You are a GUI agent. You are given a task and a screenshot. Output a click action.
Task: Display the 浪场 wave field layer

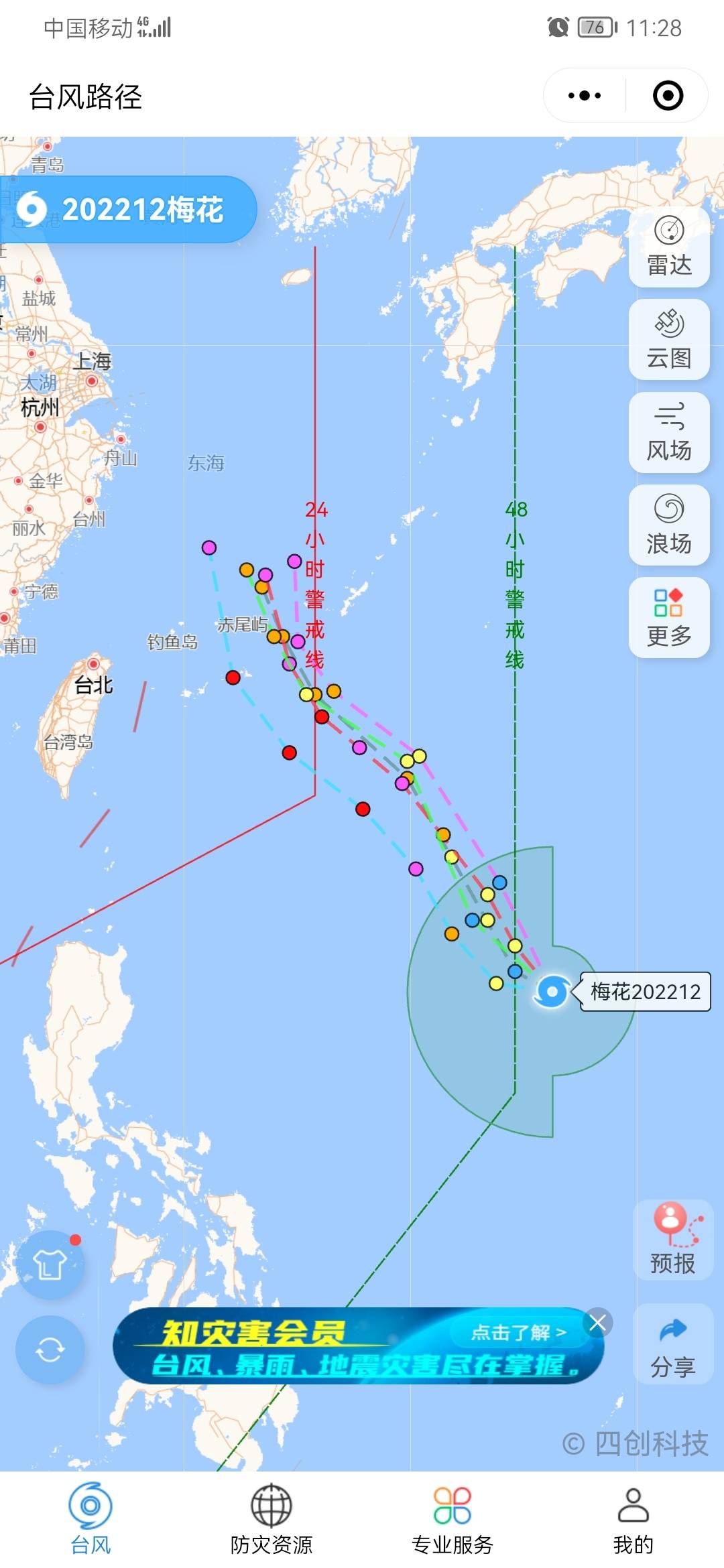669,525
